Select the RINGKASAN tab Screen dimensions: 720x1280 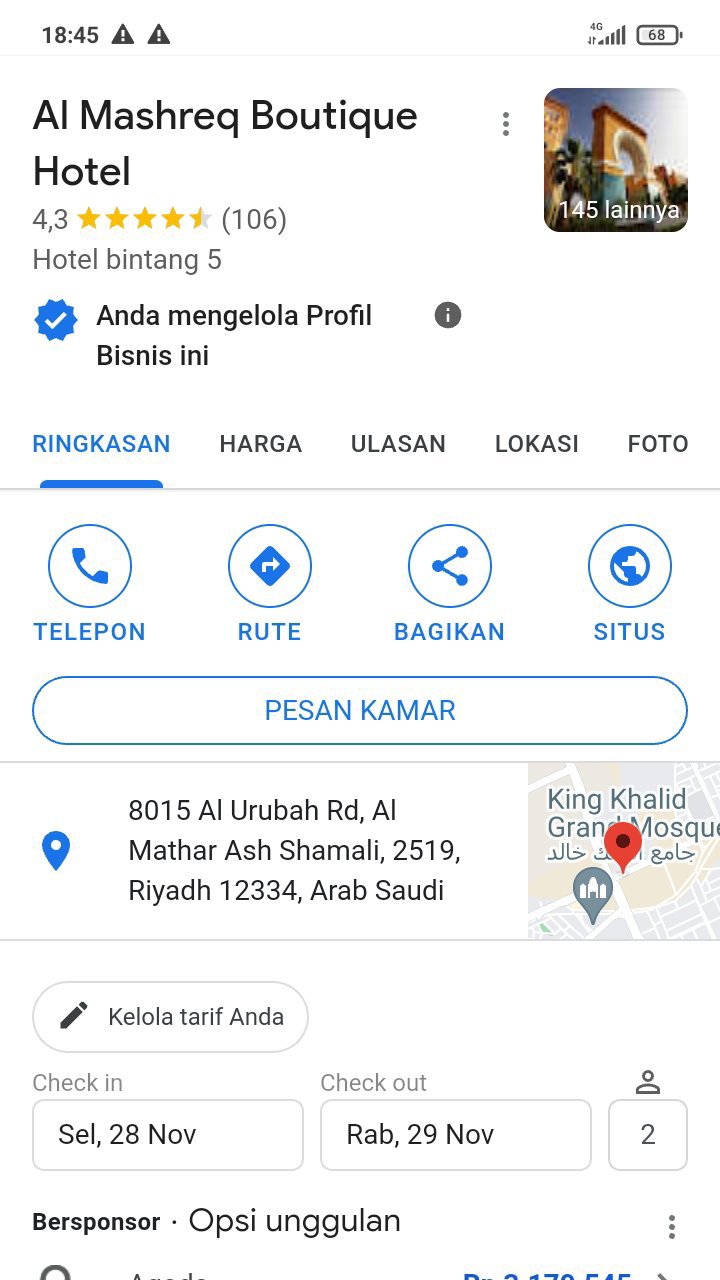(x=101, y=444)
